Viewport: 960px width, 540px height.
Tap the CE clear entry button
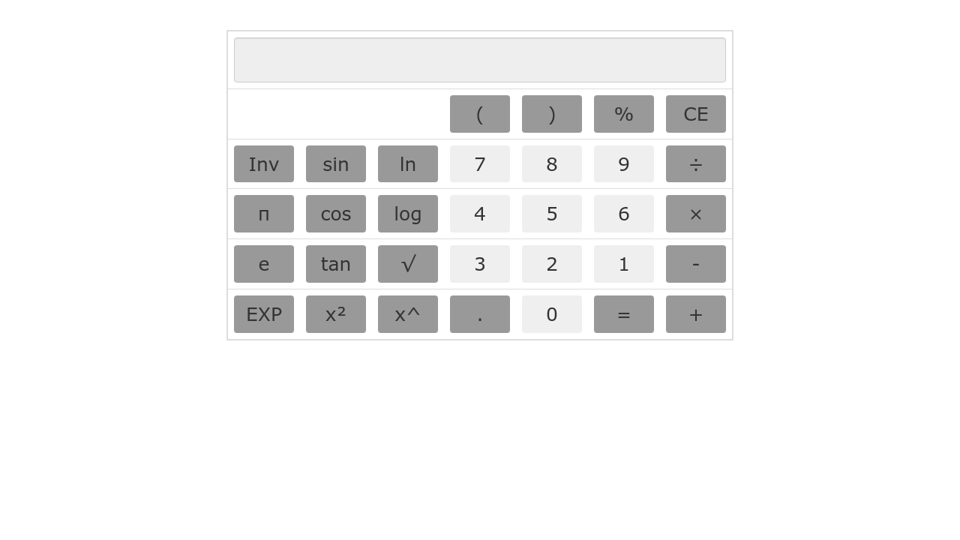point(695,114)
